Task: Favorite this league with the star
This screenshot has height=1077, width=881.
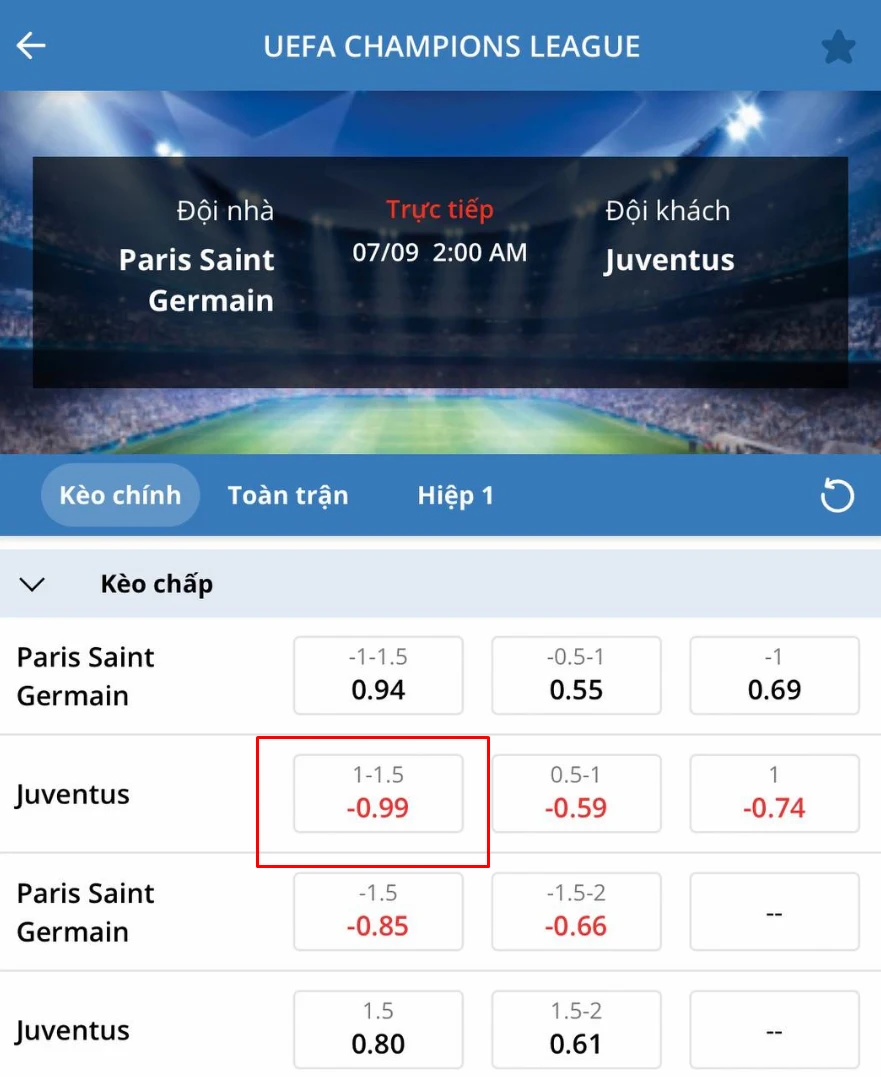Action: tap(838, 47)
